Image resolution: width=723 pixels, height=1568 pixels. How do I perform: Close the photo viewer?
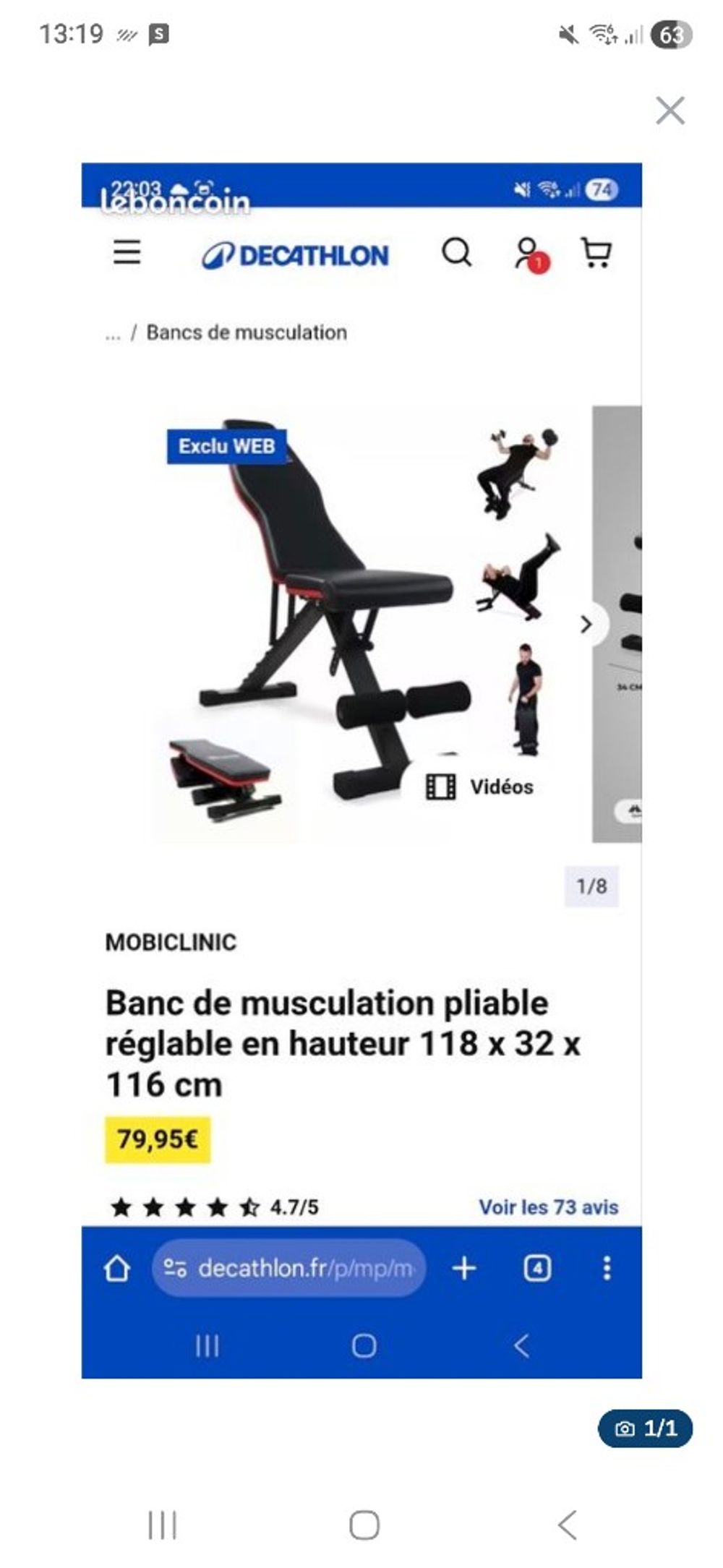point(669,111)
